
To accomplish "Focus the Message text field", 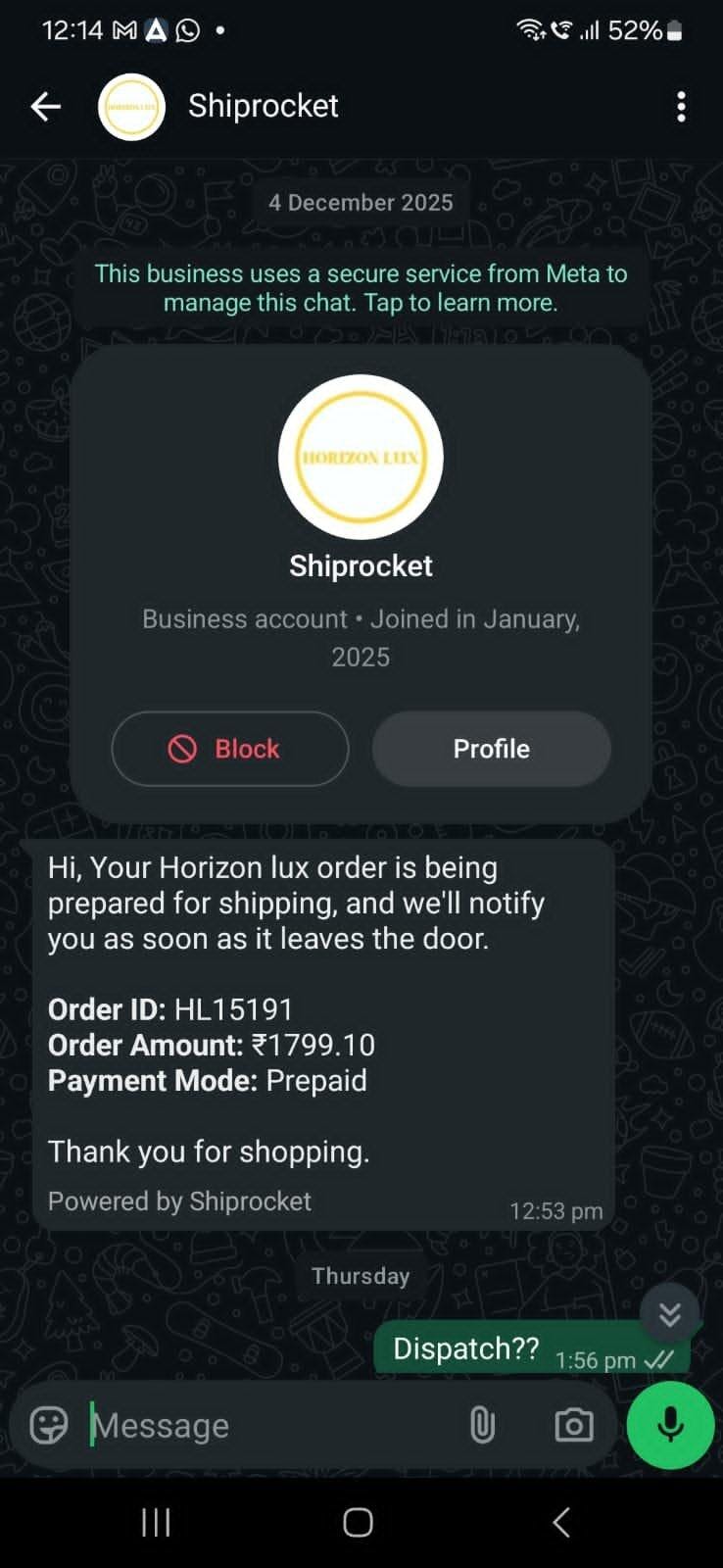I will 265,1425.
